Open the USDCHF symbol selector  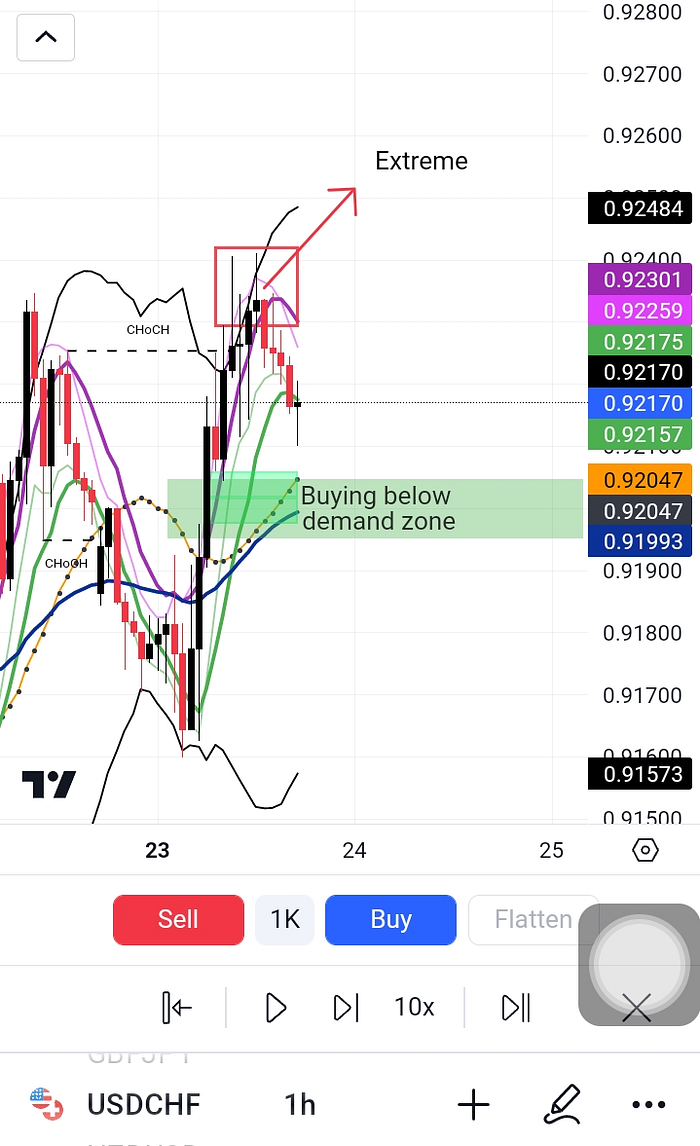[143, 1104]
